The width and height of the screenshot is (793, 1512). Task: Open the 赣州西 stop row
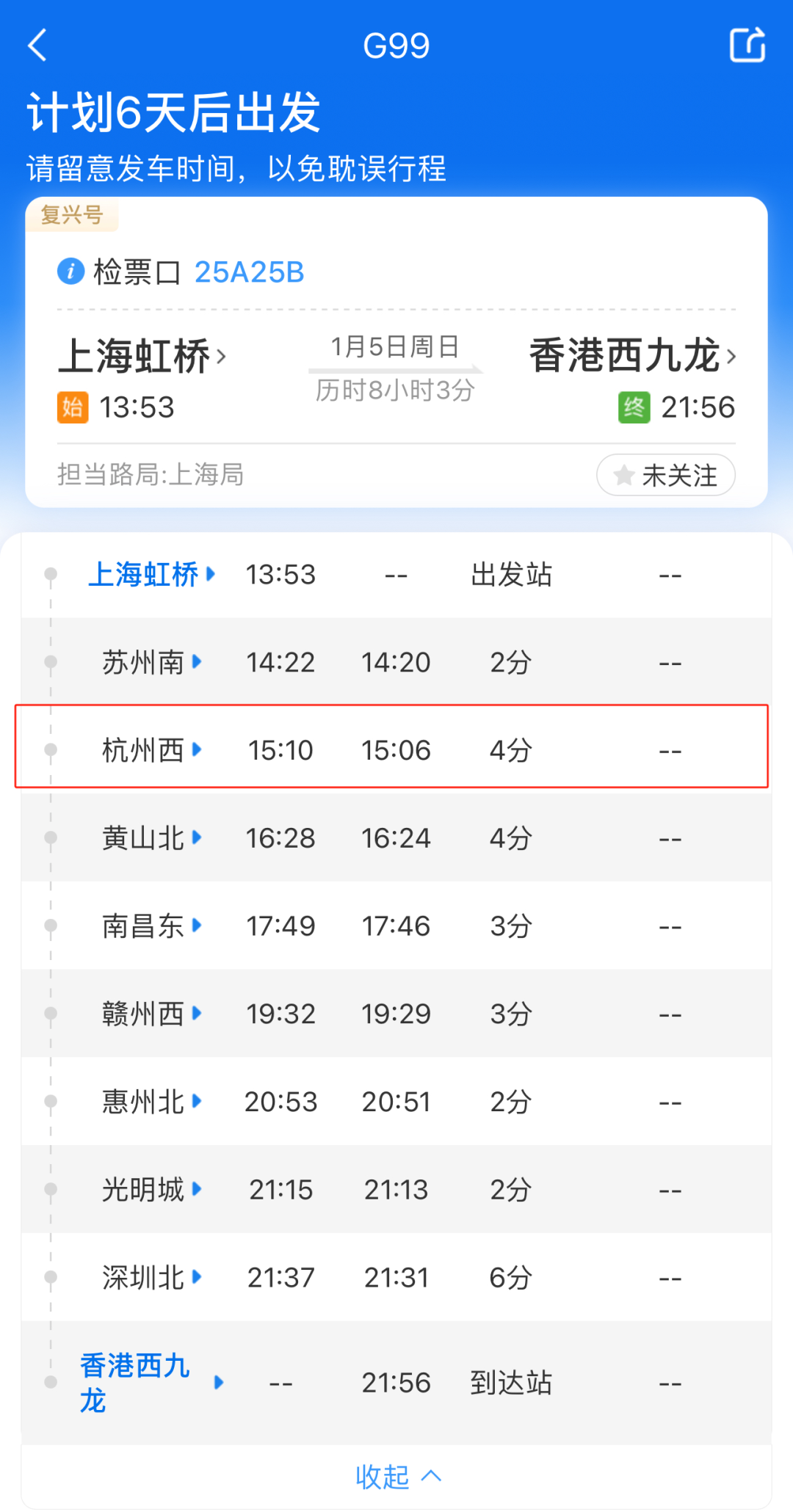(x=396, y=1014)
